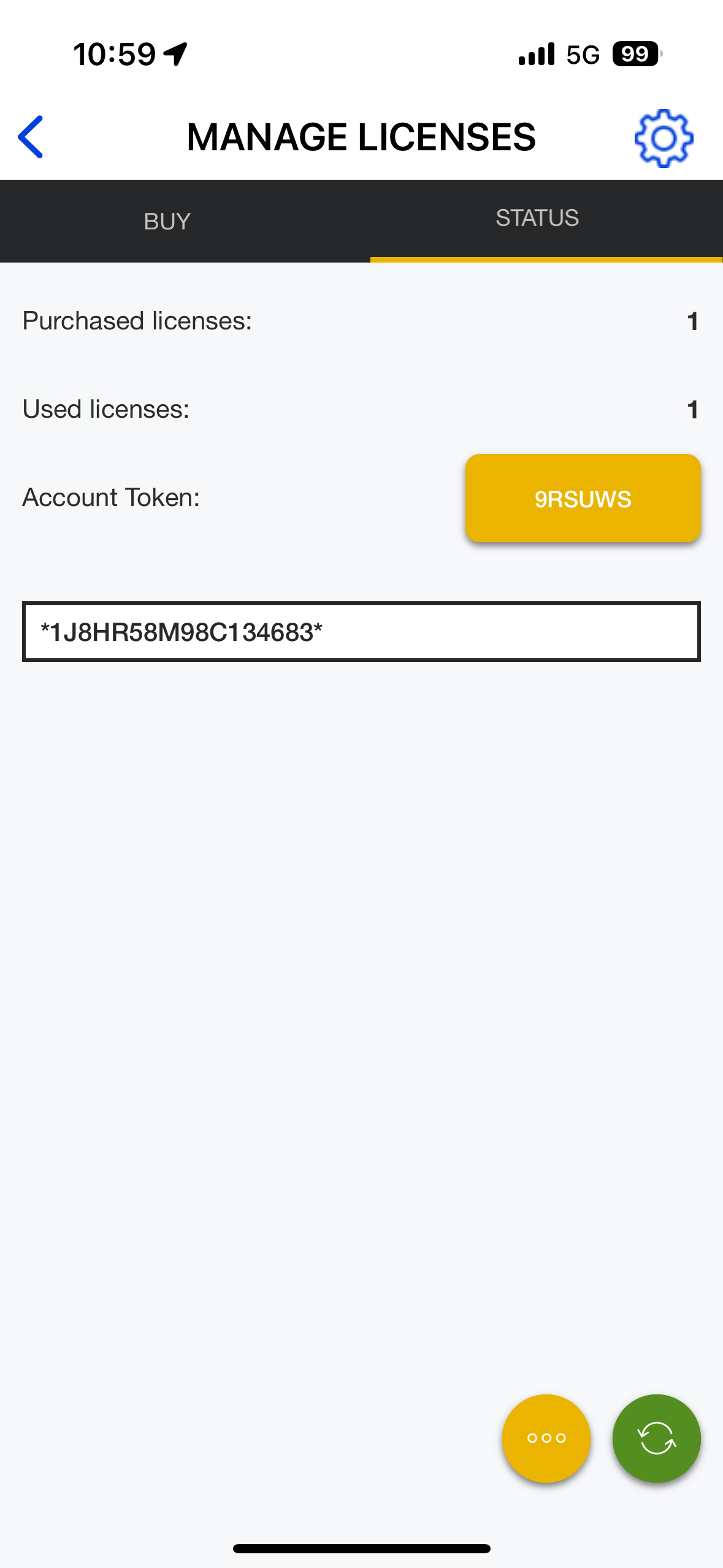This screenshot has width=723, height=1568.
Task: Tap the 9RSUWS account token button
Action: 583,498
